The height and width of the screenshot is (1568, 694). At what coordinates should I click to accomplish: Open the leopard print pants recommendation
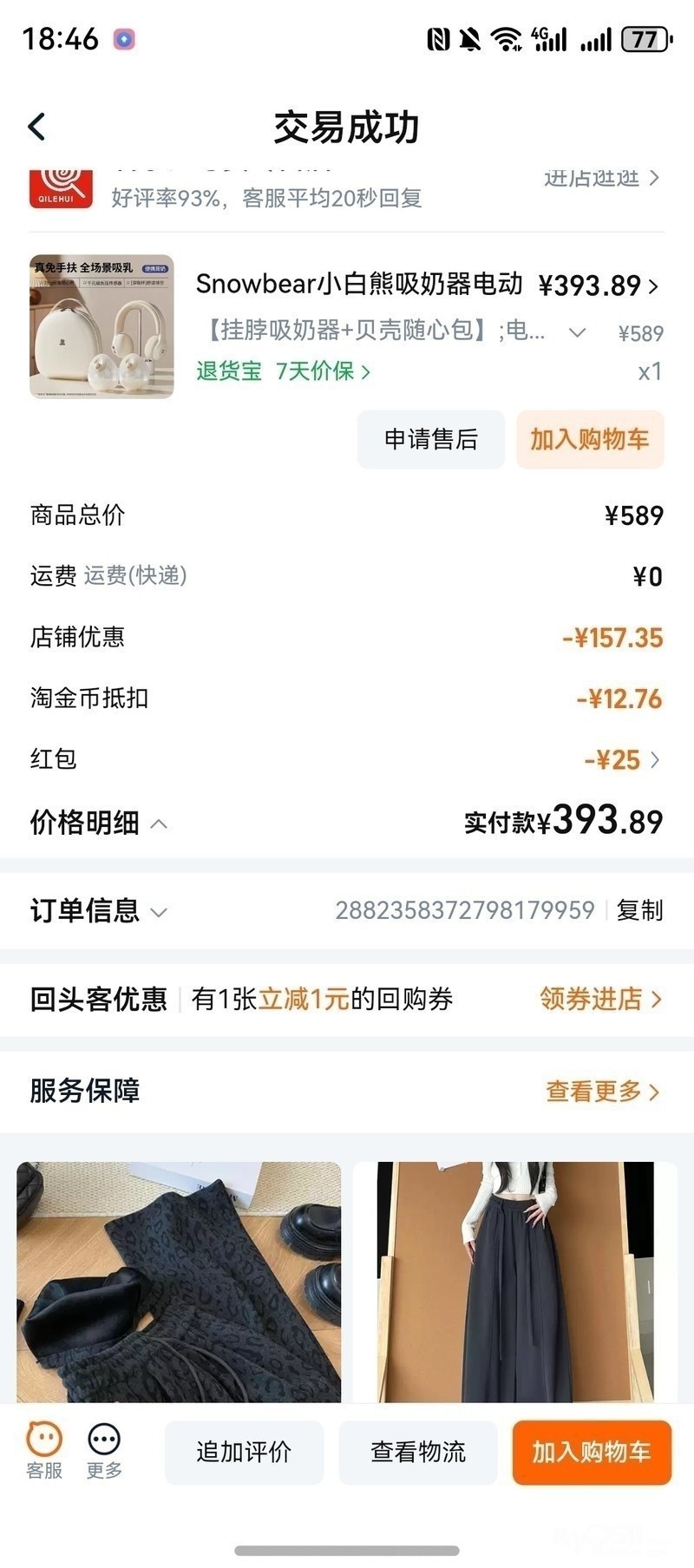[x=179, y=1281]
